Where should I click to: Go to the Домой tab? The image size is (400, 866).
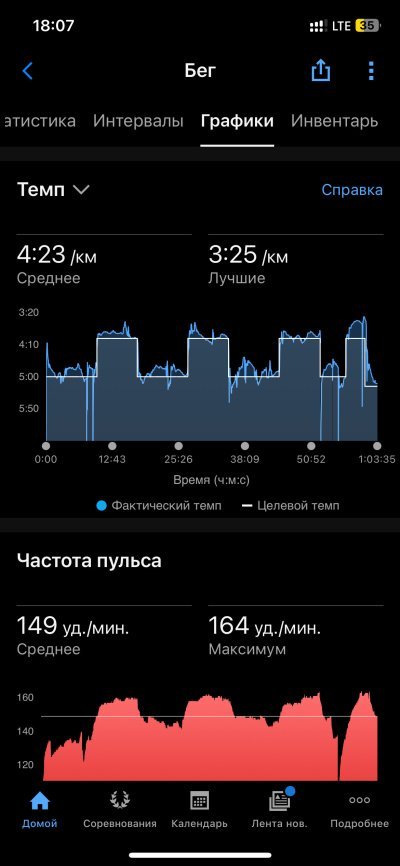(39, 809)
